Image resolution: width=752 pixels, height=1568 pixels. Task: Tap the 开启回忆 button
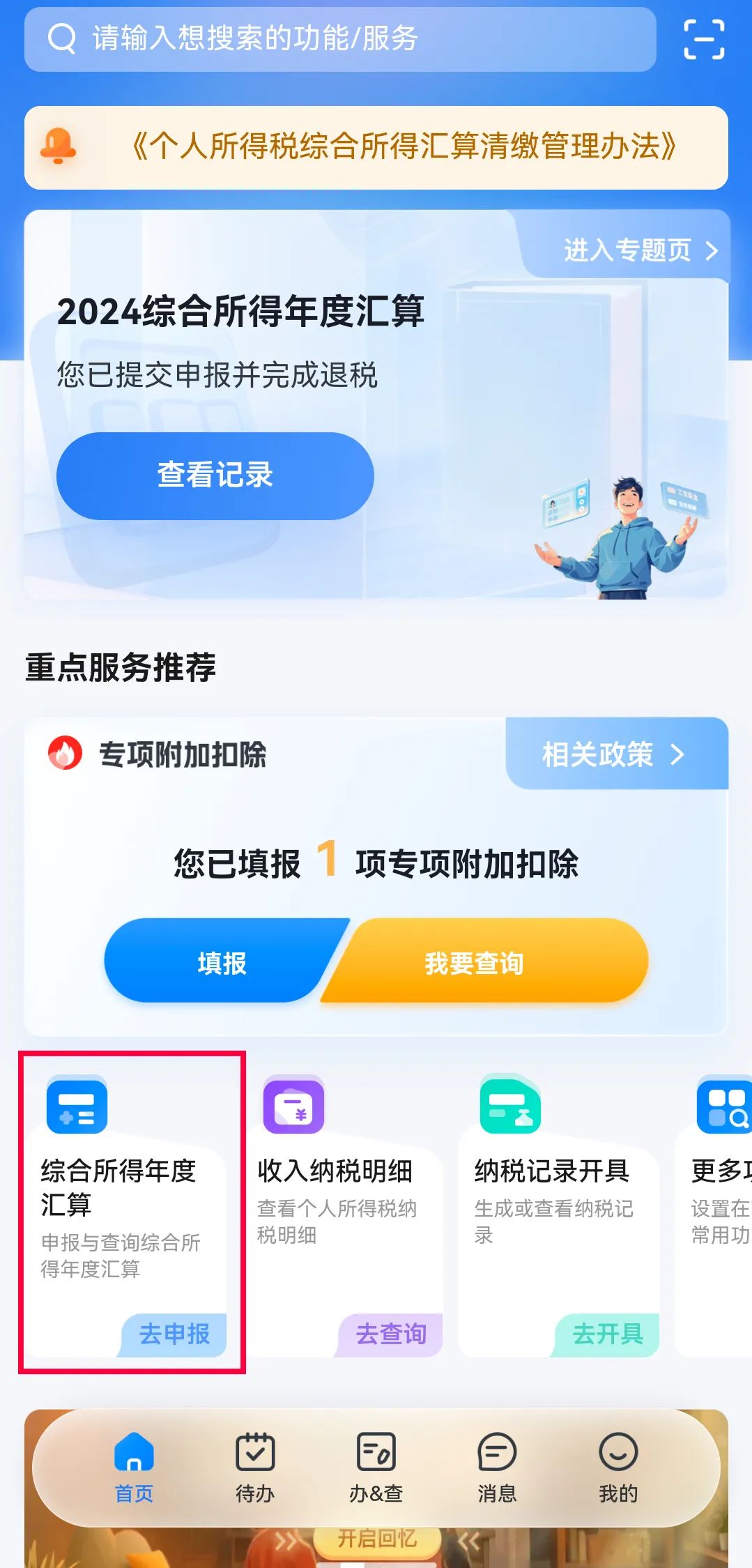[x=377, y=1539]
